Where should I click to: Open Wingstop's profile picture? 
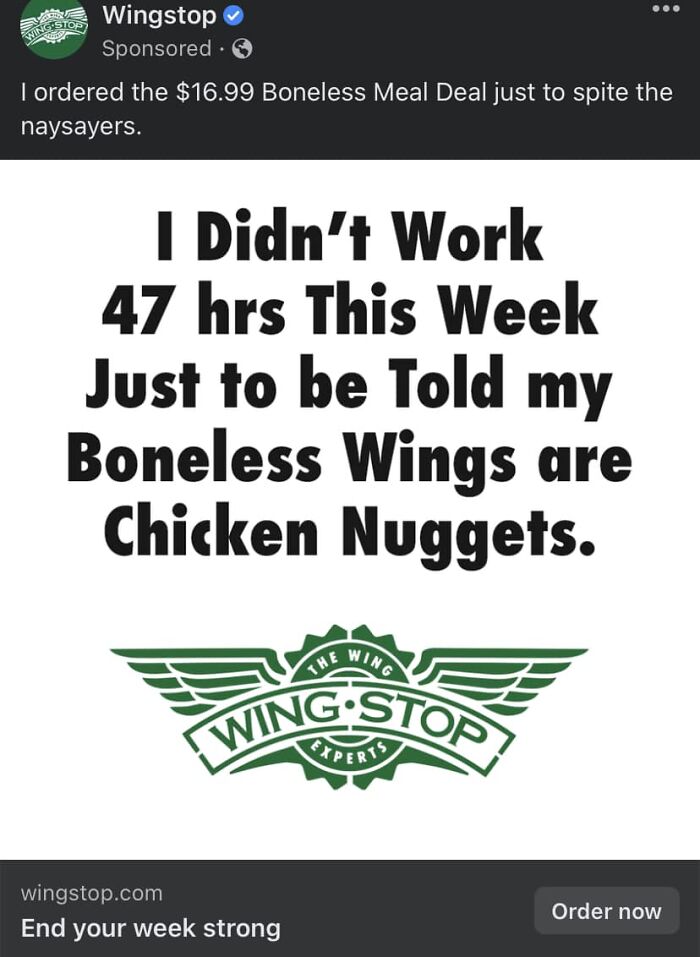coord(54,30)
